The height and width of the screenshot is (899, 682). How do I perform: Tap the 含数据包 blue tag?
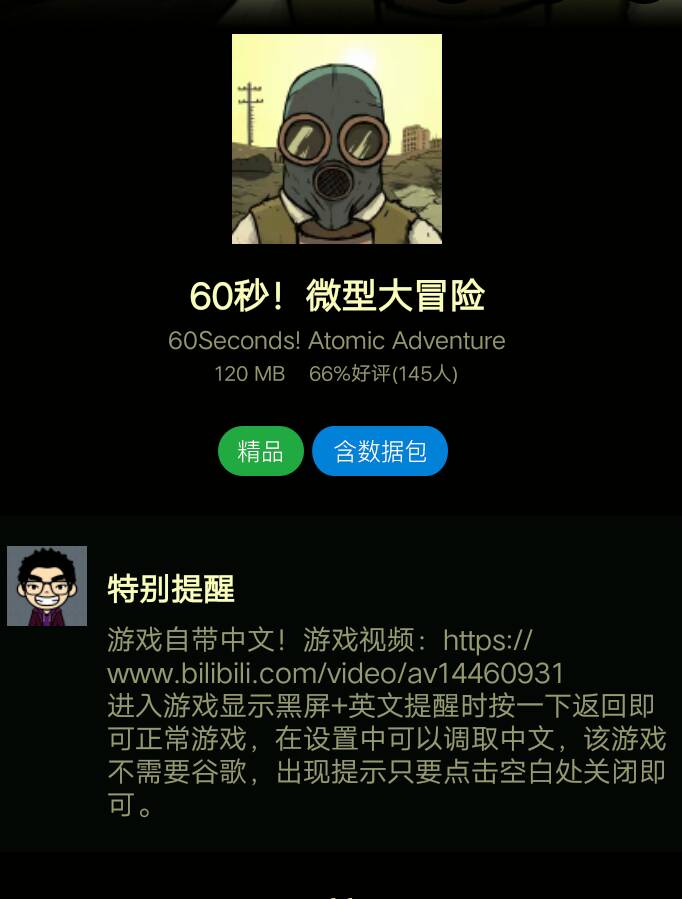[380, 451]
